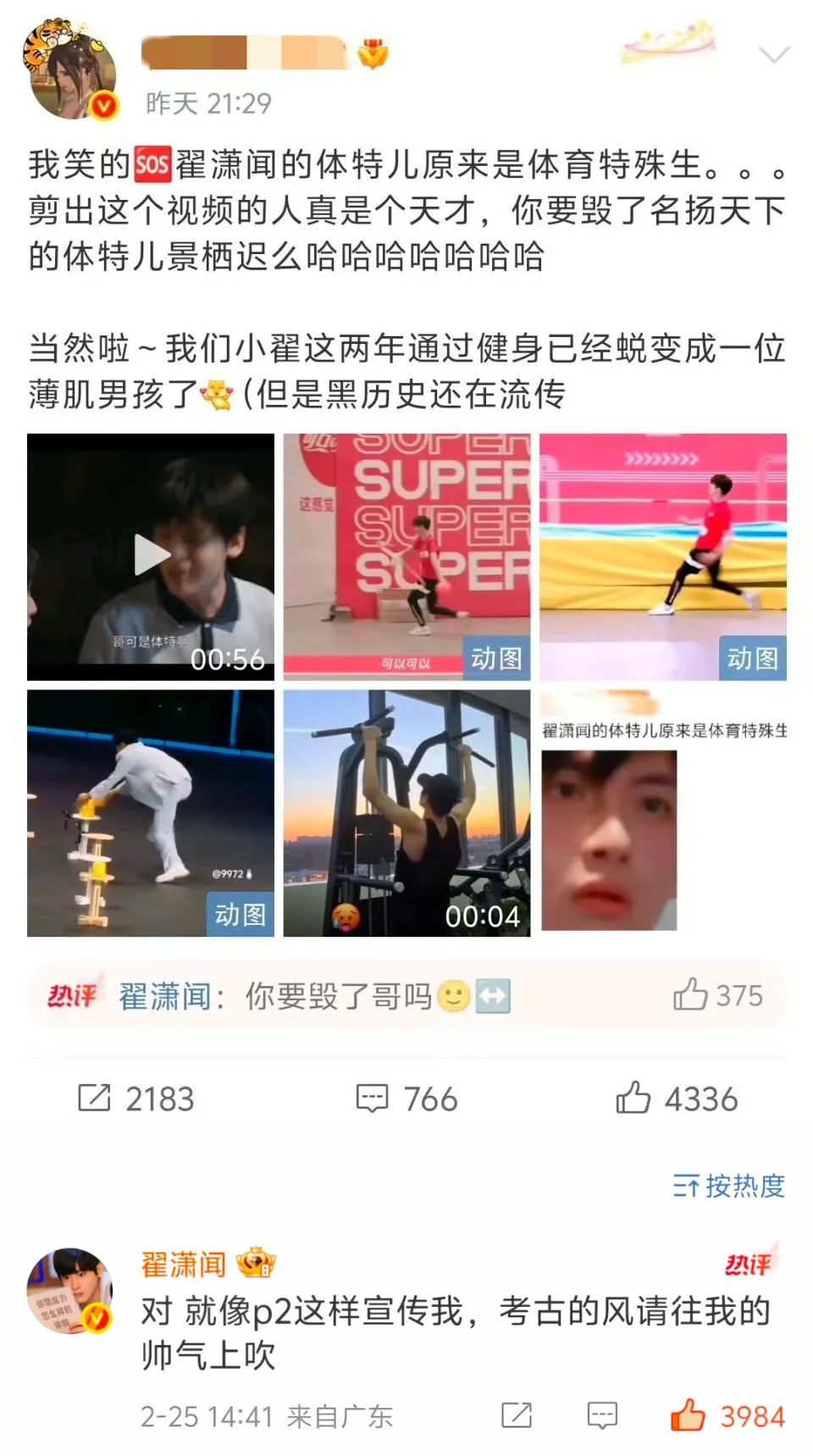Image resolution: width=813 pixels, height=1456 pixels.
Task: Change comment sorting via 按热度
Action: pos(729,1186)
